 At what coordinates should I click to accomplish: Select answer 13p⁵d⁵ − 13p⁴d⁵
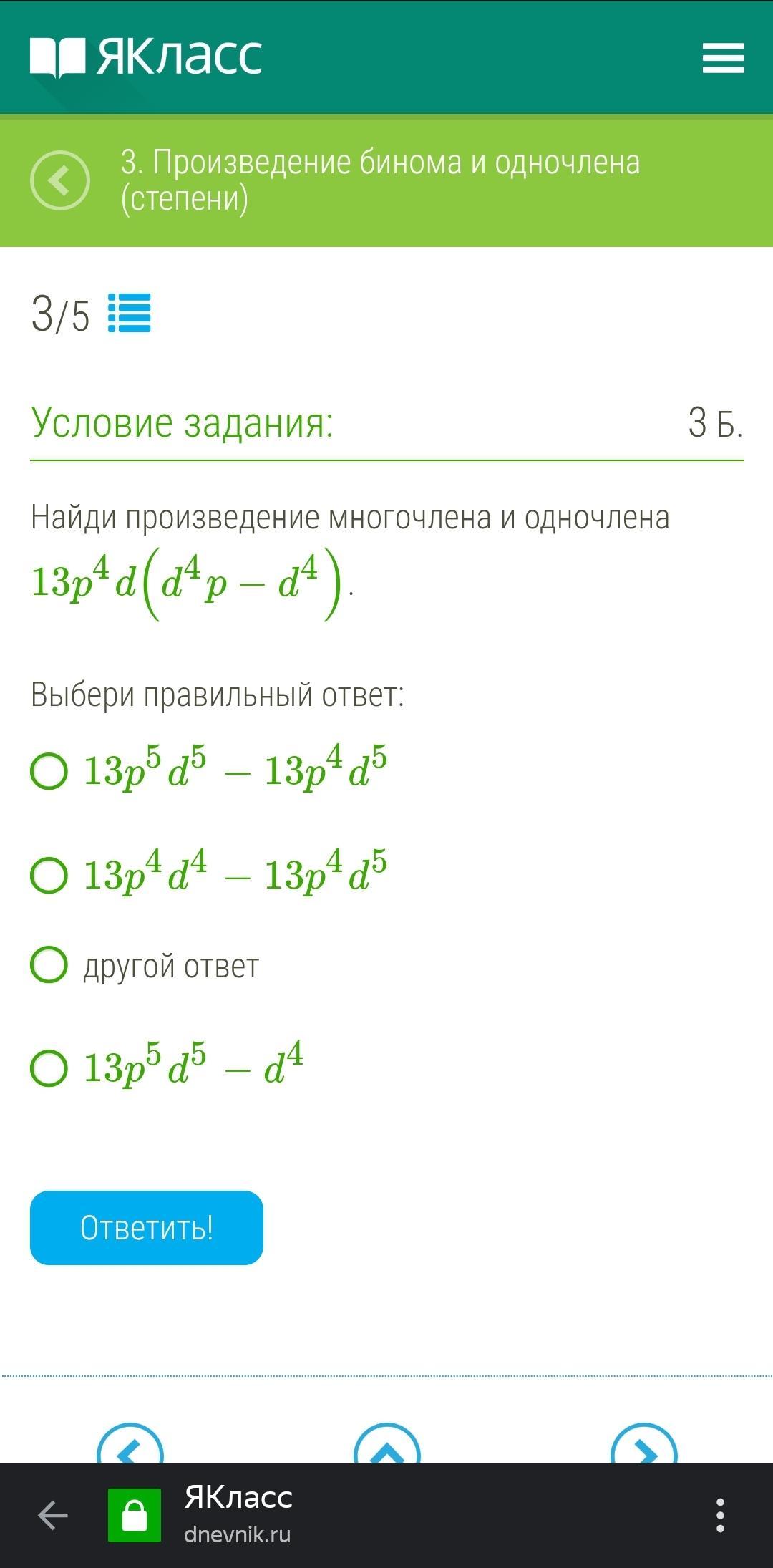pos(49,771)
